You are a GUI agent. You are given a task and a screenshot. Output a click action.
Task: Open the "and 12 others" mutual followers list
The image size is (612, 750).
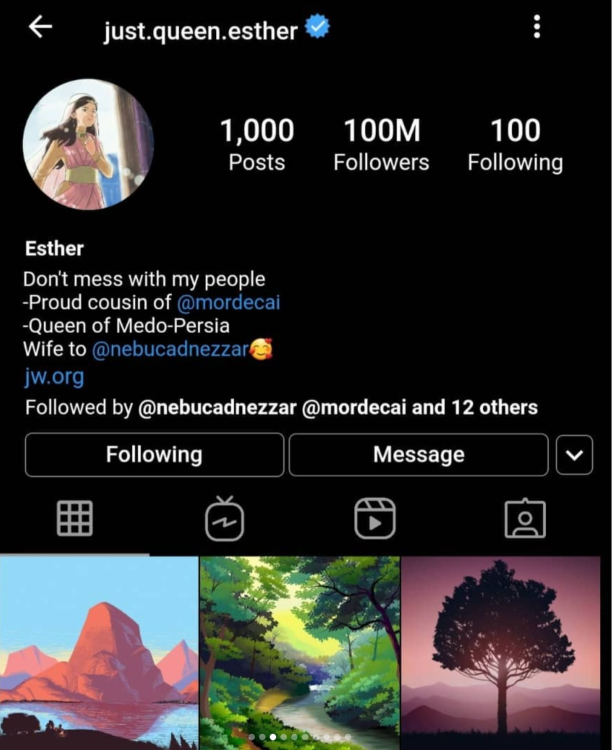click(x=475, y=407)
